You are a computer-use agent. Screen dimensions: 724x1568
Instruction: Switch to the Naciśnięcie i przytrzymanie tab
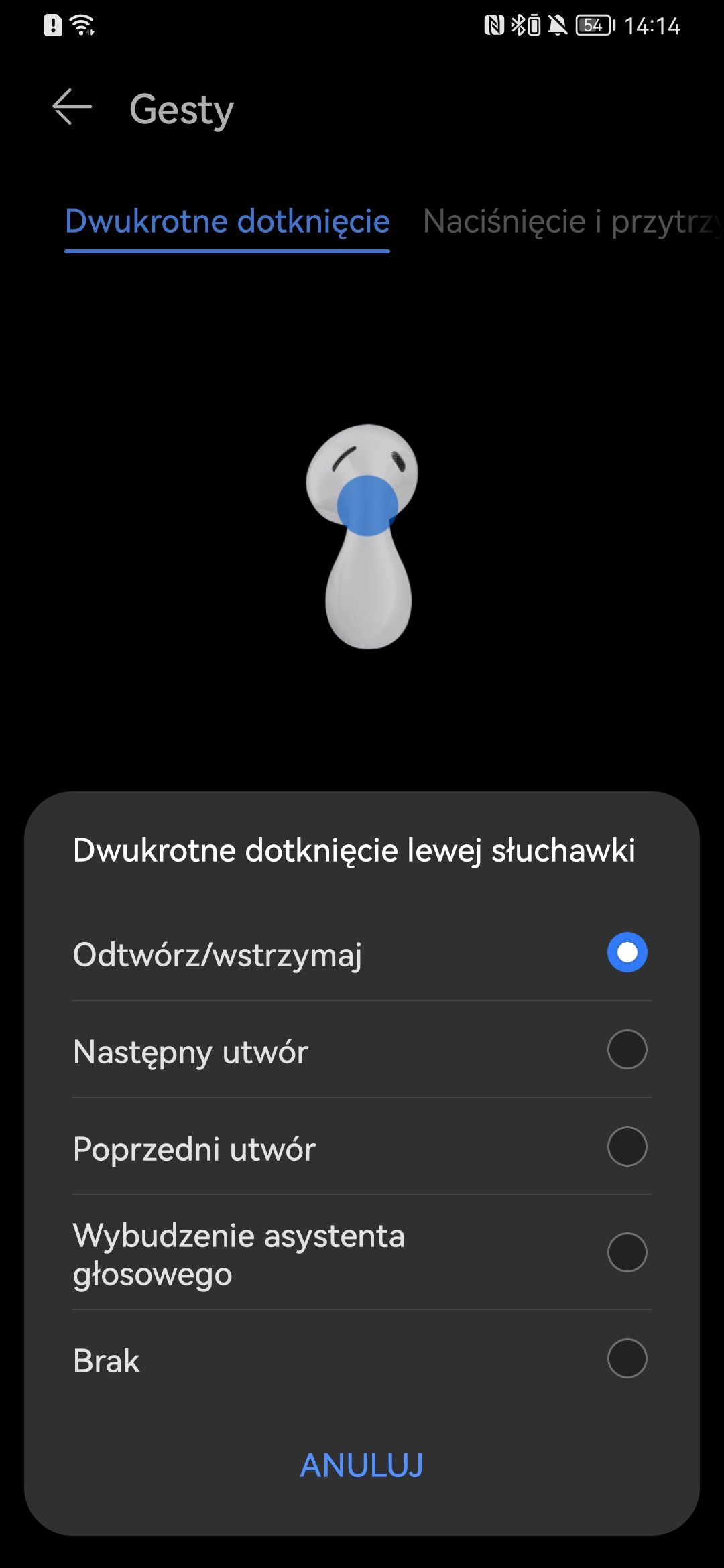(x=573, y=222)
